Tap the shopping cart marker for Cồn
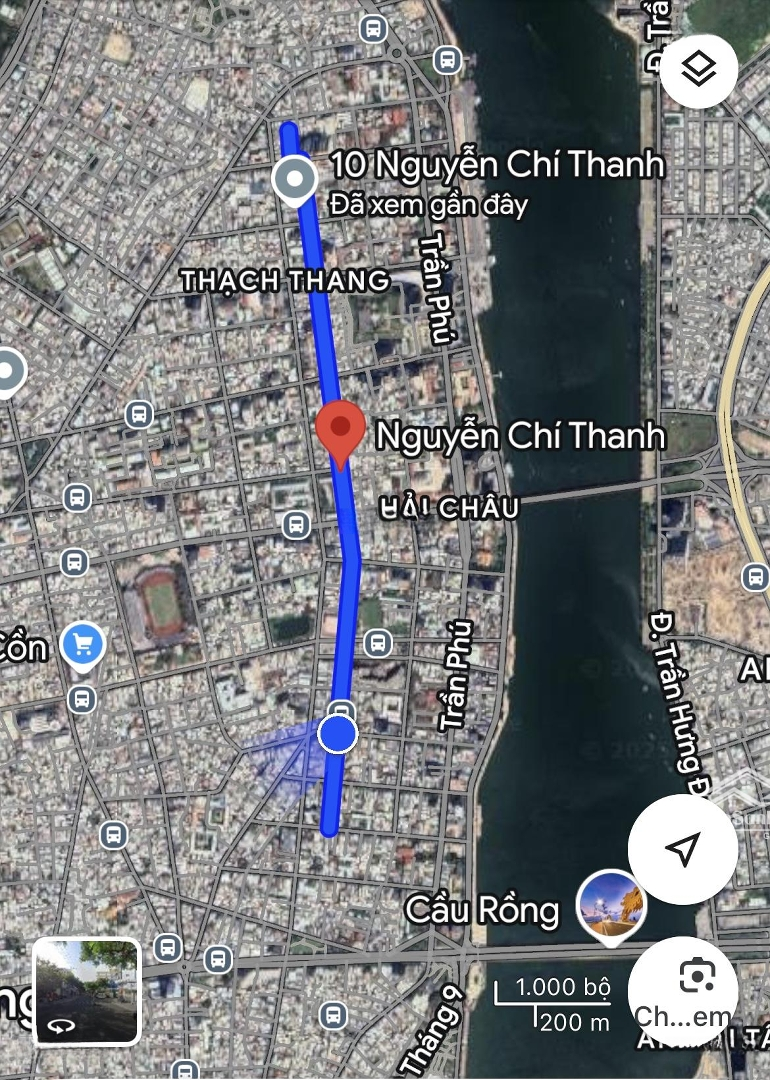This screenshot has width=770, height=1080. click(82, 645)
